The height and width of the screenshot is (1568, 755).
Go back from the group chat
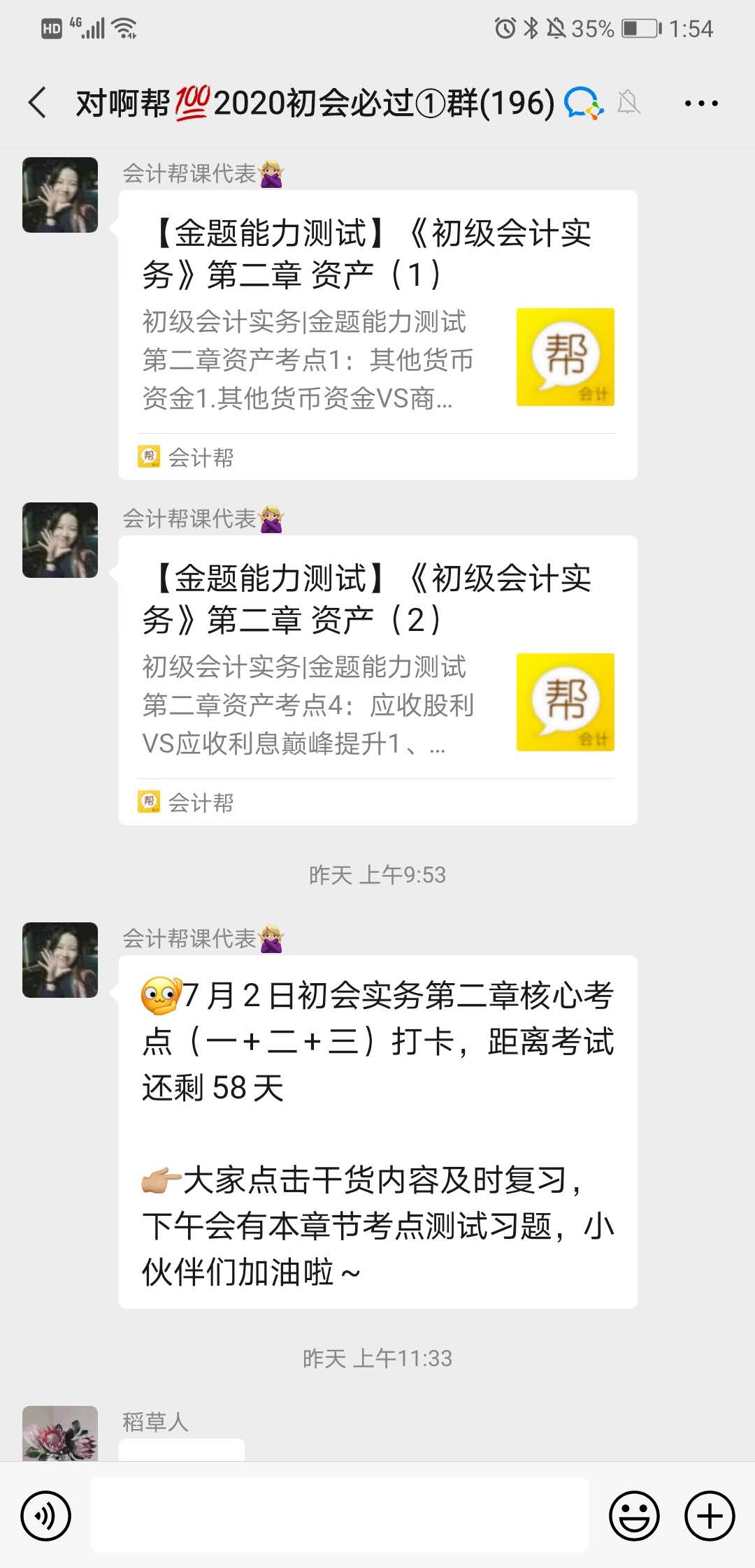(38, 103)
